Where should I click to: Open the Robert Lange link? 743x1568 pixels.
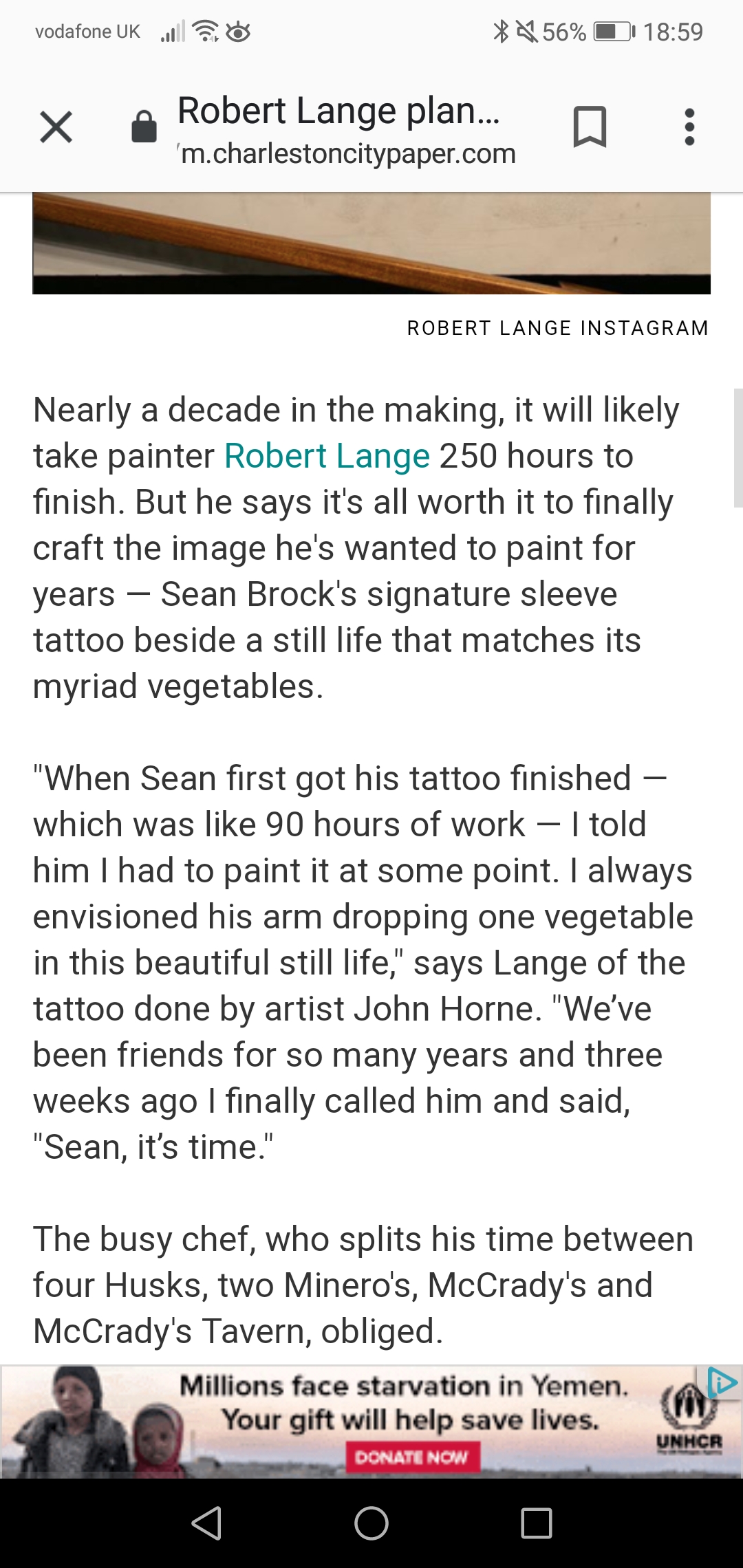pyautogui.click(x=327, y=456)
